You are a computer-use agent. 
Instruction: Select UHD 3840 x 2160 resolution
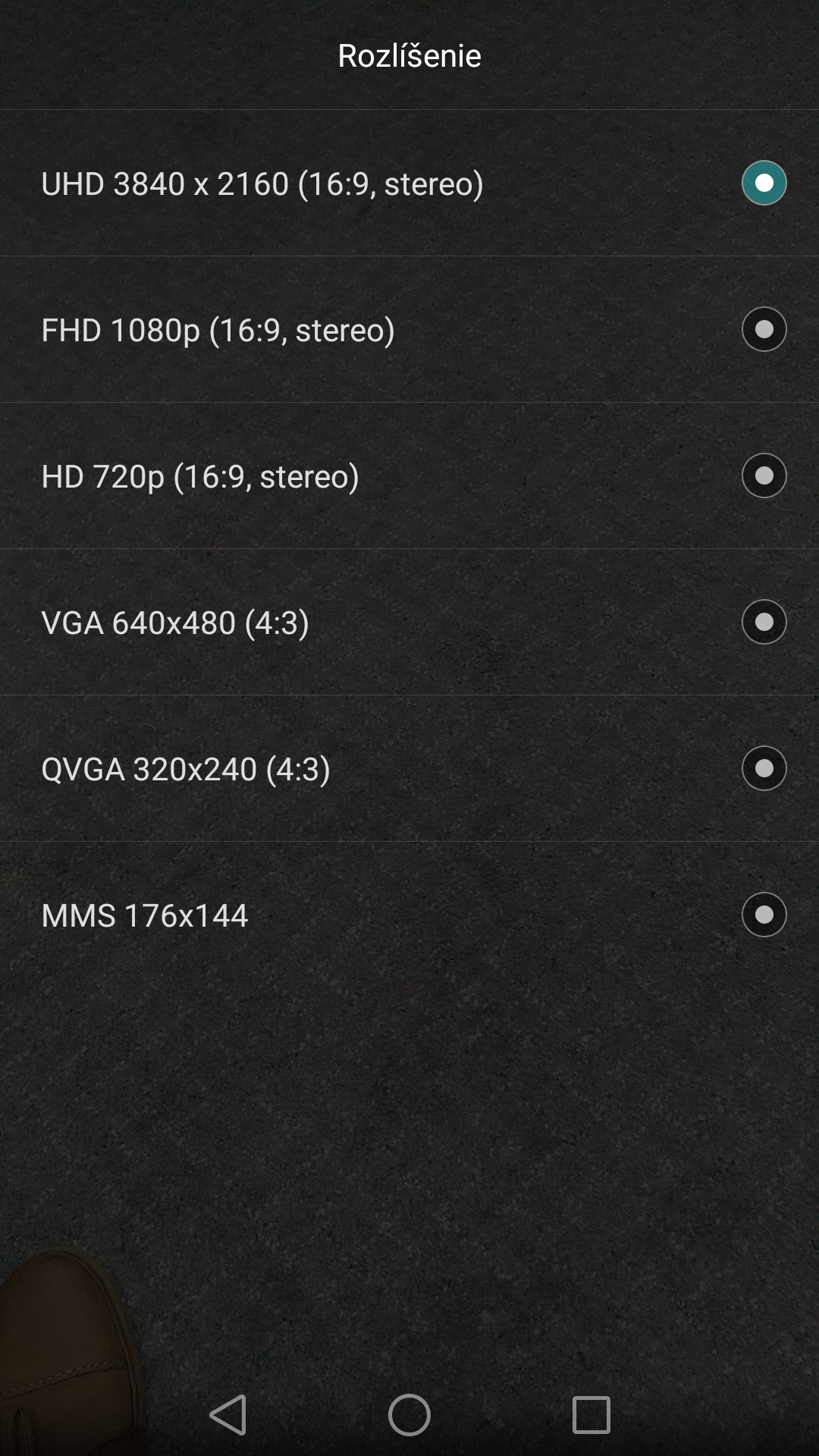[409, 183]
